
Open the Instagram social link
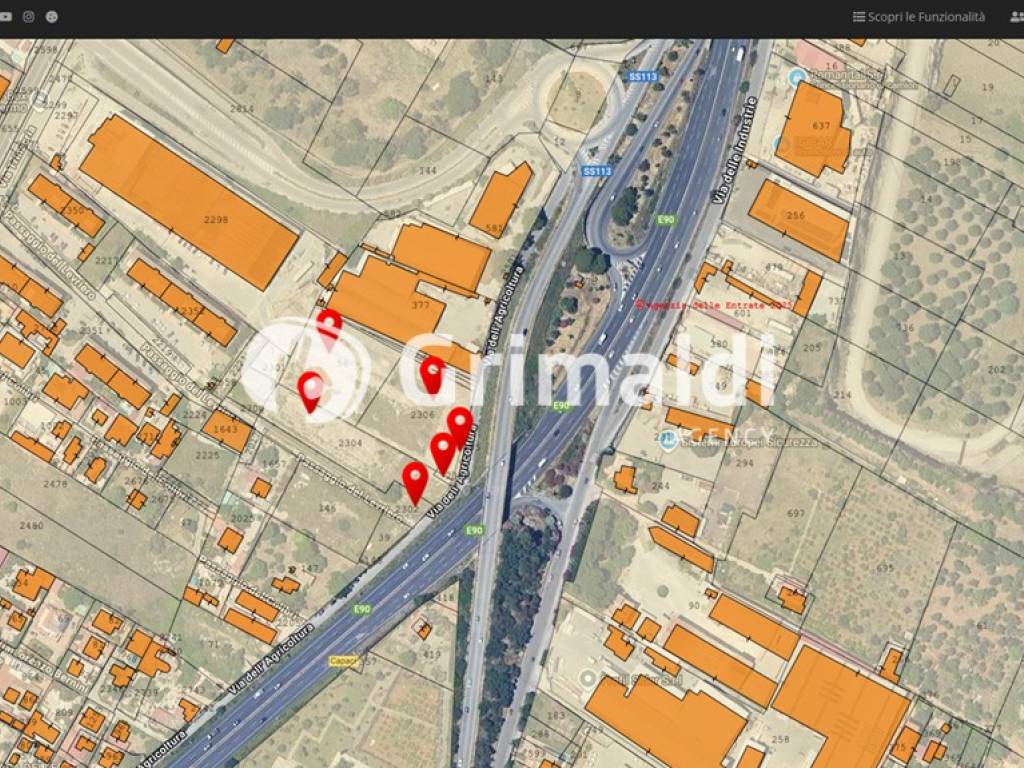pos(28,17)
